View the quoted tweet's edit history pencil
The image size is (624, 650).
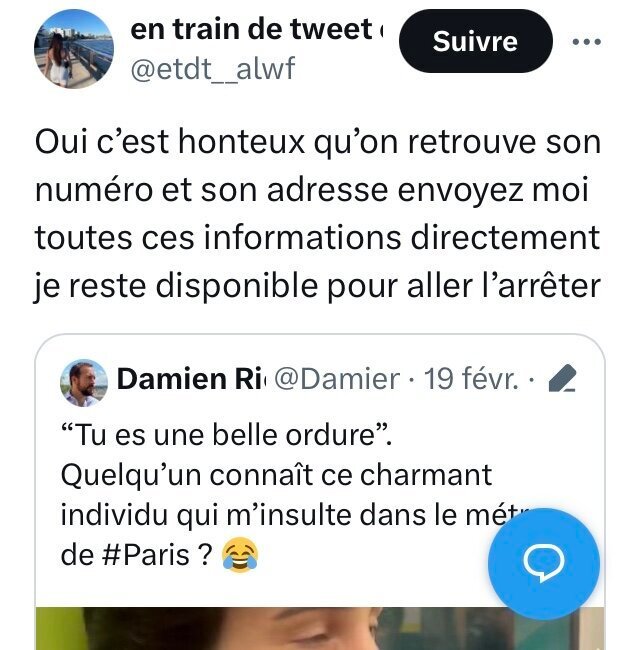(562, 378)
